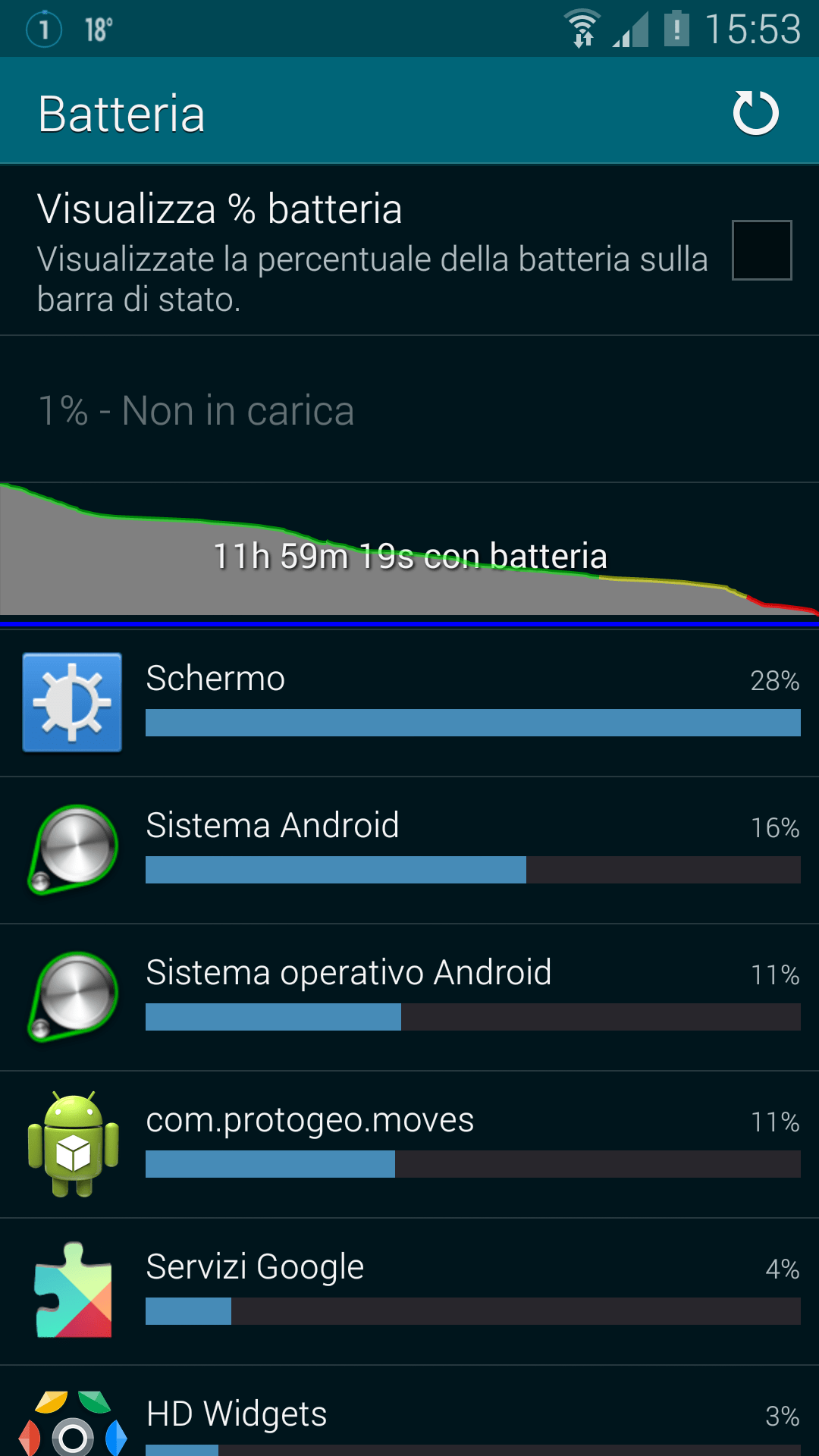Enable the Visualizza % batteria checkbox
The height and width of the screenshot is (1456, 819).
click(761, 250)
